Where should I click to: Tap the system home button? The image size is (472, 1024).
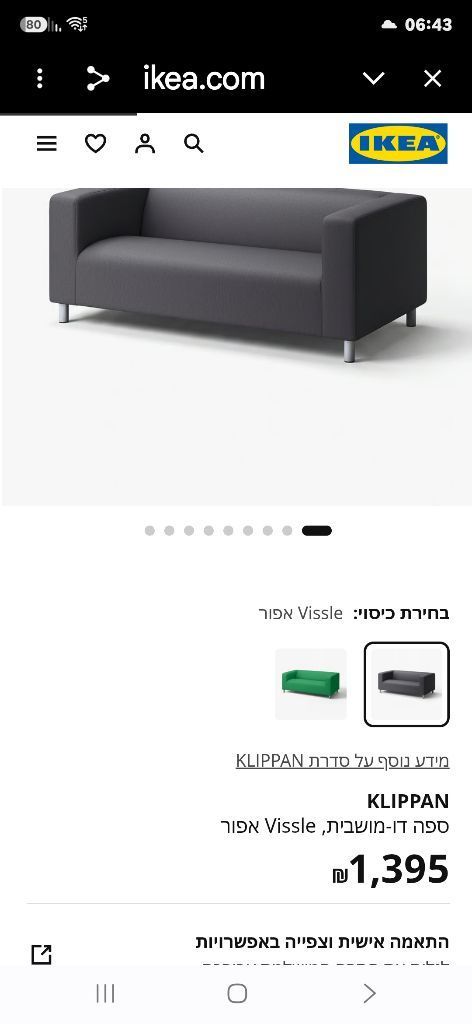pyautogui.click(x=237, y=993)
